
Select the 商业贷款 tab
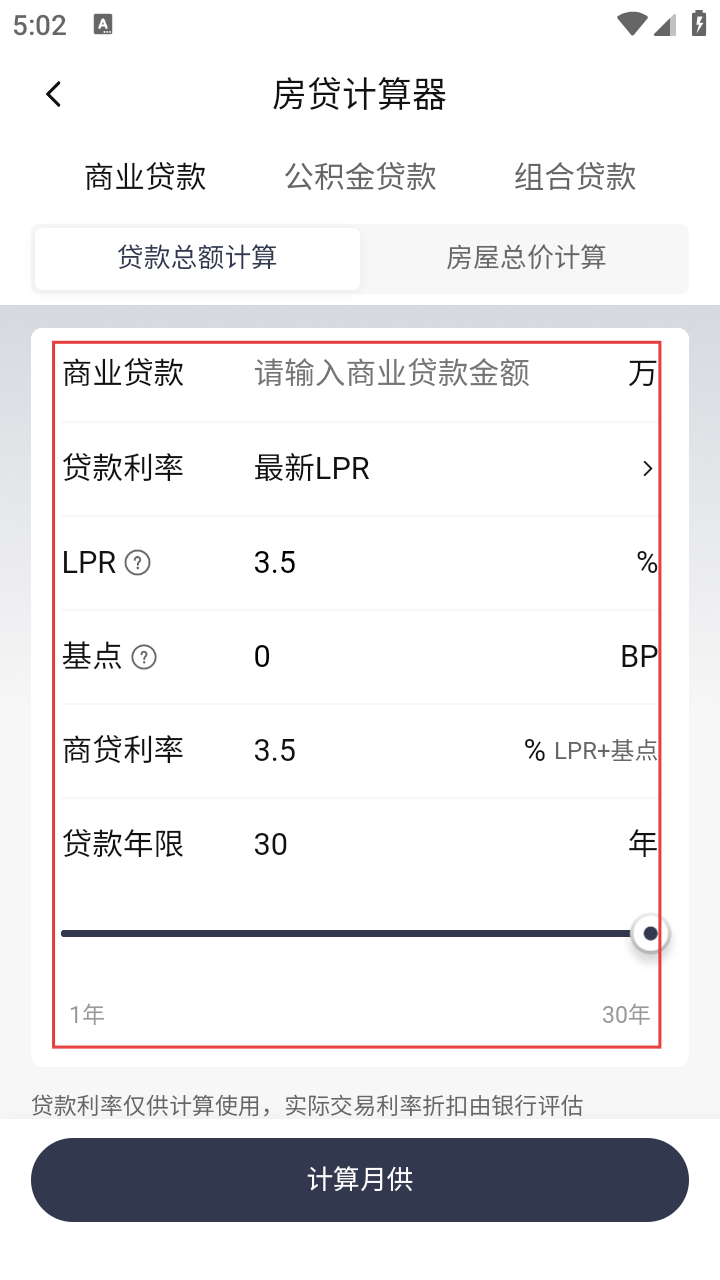click(145, 177)
